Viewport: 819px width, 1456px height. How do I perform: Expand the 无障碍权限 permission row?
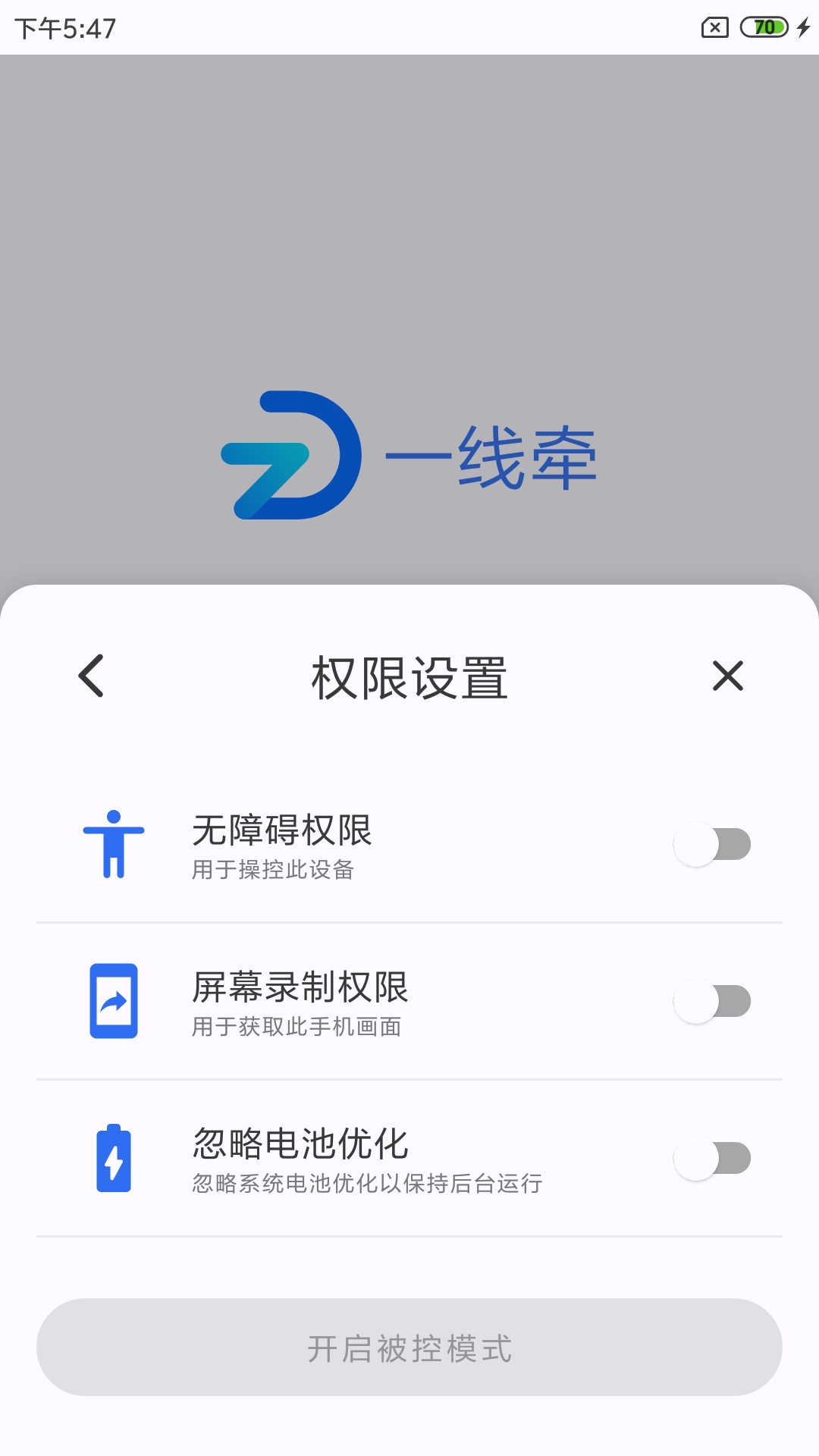[x=409, y=843]
